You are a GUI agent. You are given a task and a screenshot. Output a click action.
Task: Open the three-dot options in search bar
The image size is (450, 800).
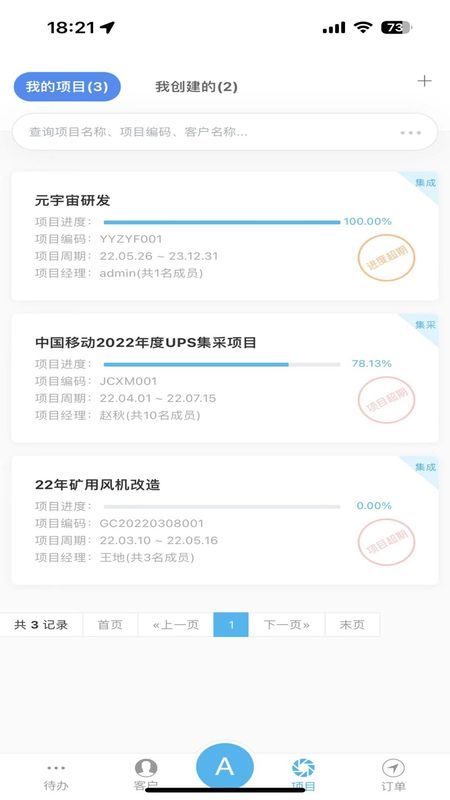(x=411, y=133)
